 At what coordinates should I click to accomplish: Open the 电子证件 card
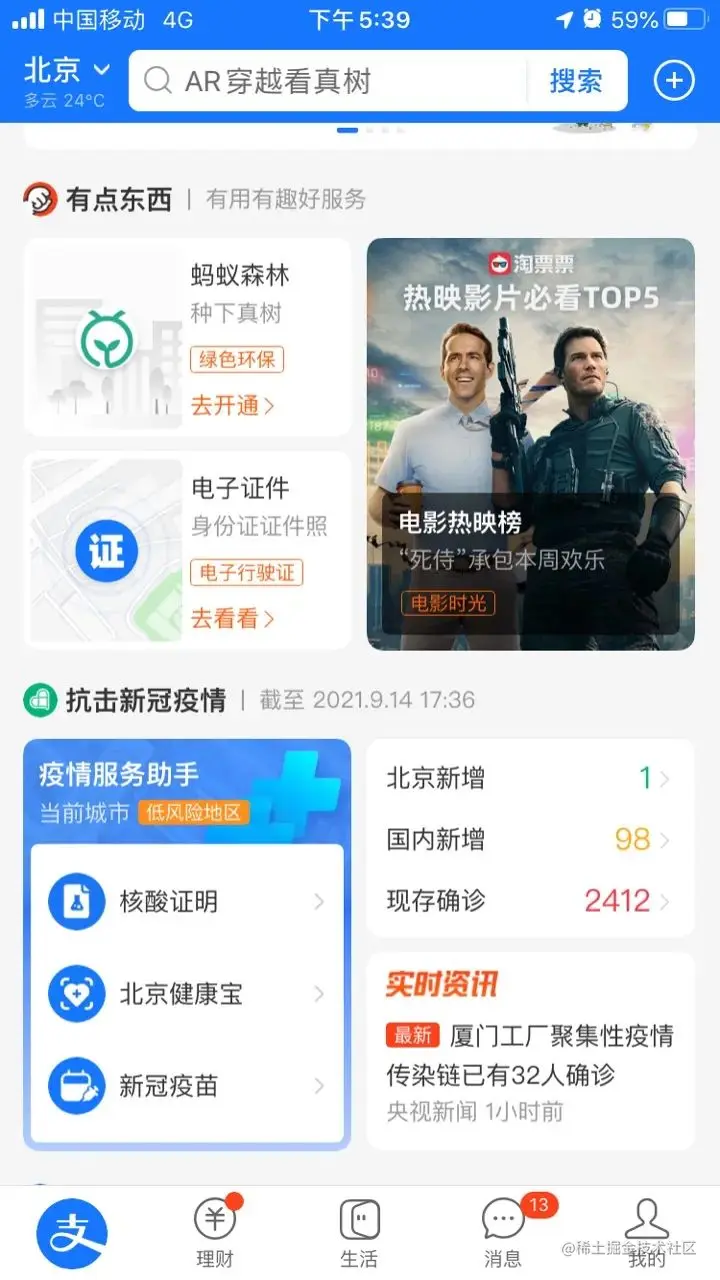(187, 550)
